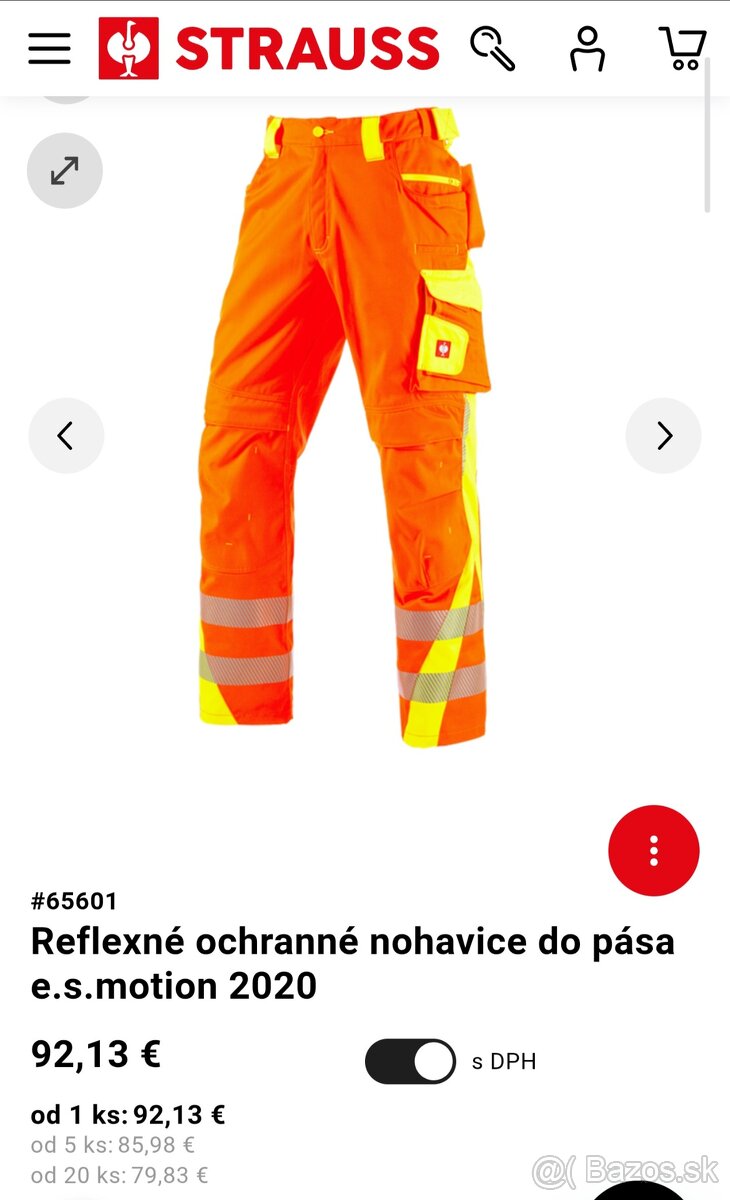Open the orange trousers product image
The width and height of the screenshot is (730, 1200).
point(345,430)
